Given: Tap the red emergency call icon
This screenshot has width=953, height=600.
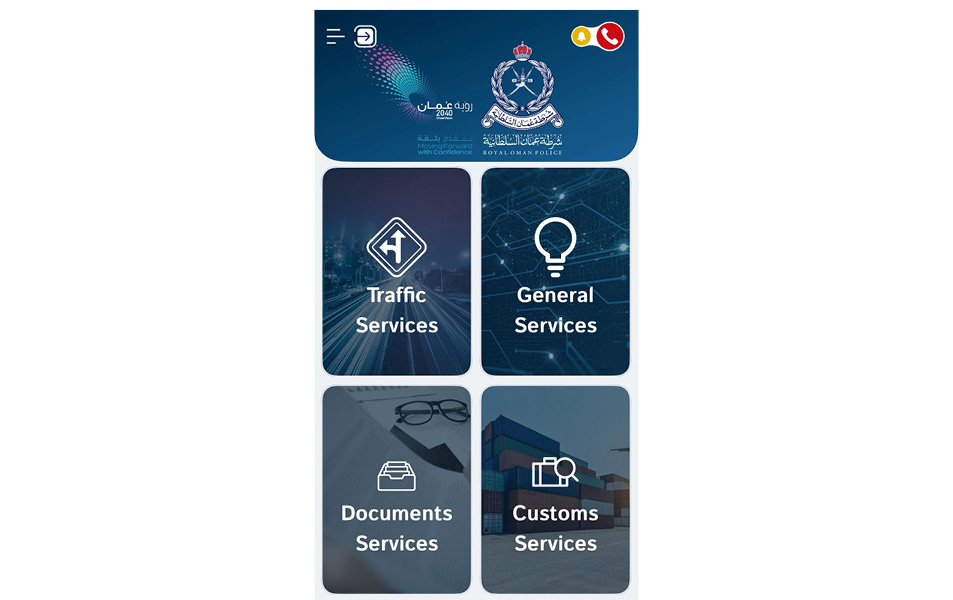Looking at the screenshot, I should pyautogui.click(x=610, y=37).
